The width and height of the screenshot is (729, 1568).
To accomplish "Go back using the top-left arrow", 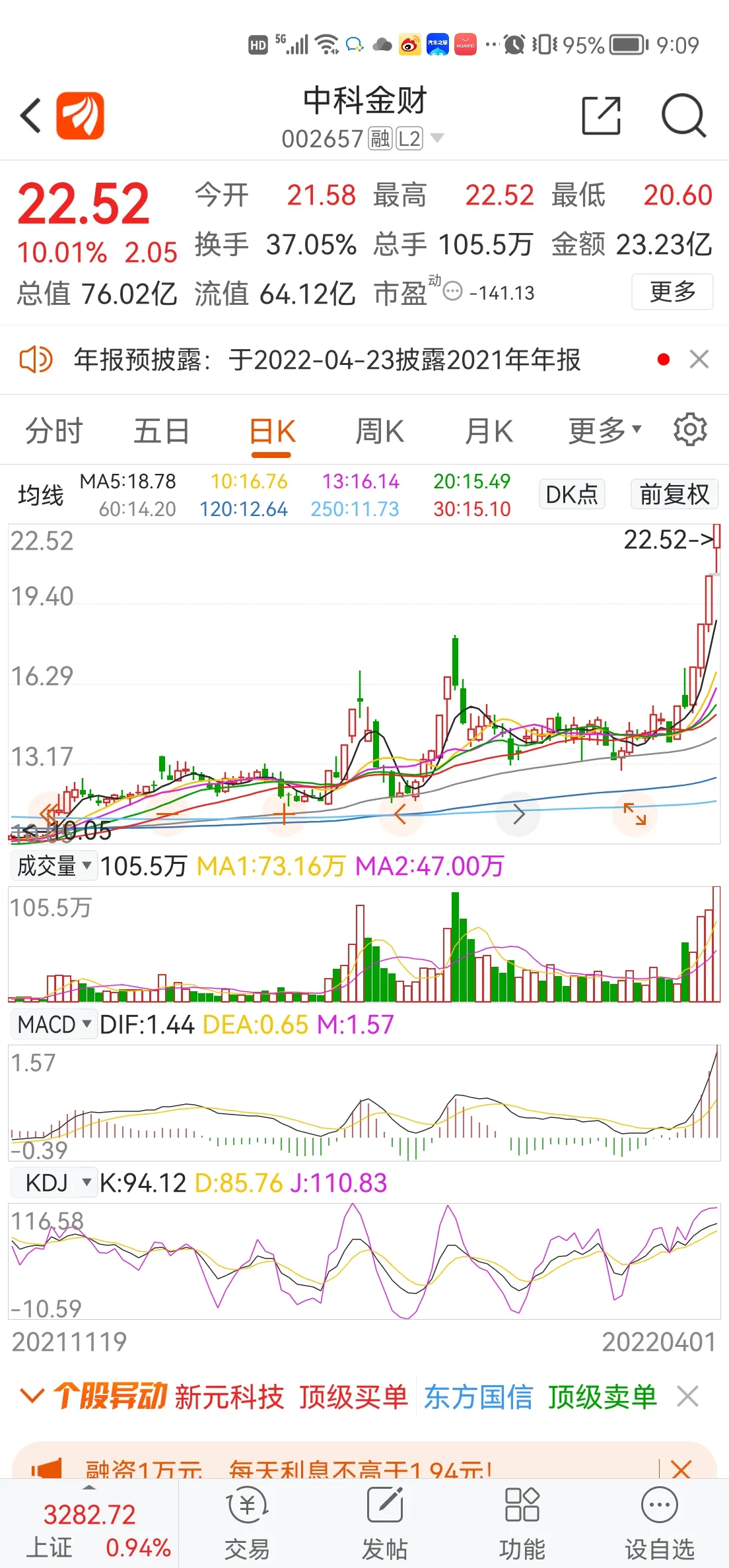I will point(31,116).
